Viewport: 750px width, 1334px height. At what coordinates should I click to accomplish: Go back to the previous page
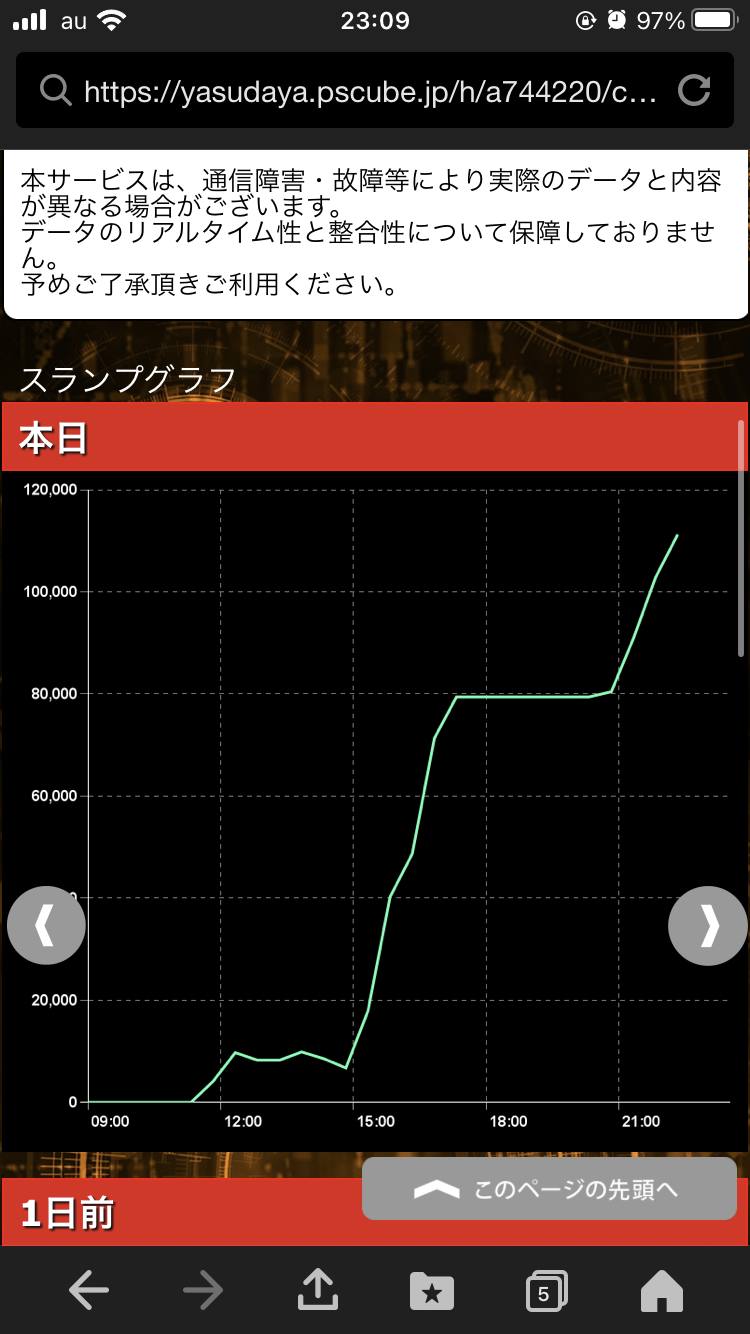click(x=88, y=1292)
